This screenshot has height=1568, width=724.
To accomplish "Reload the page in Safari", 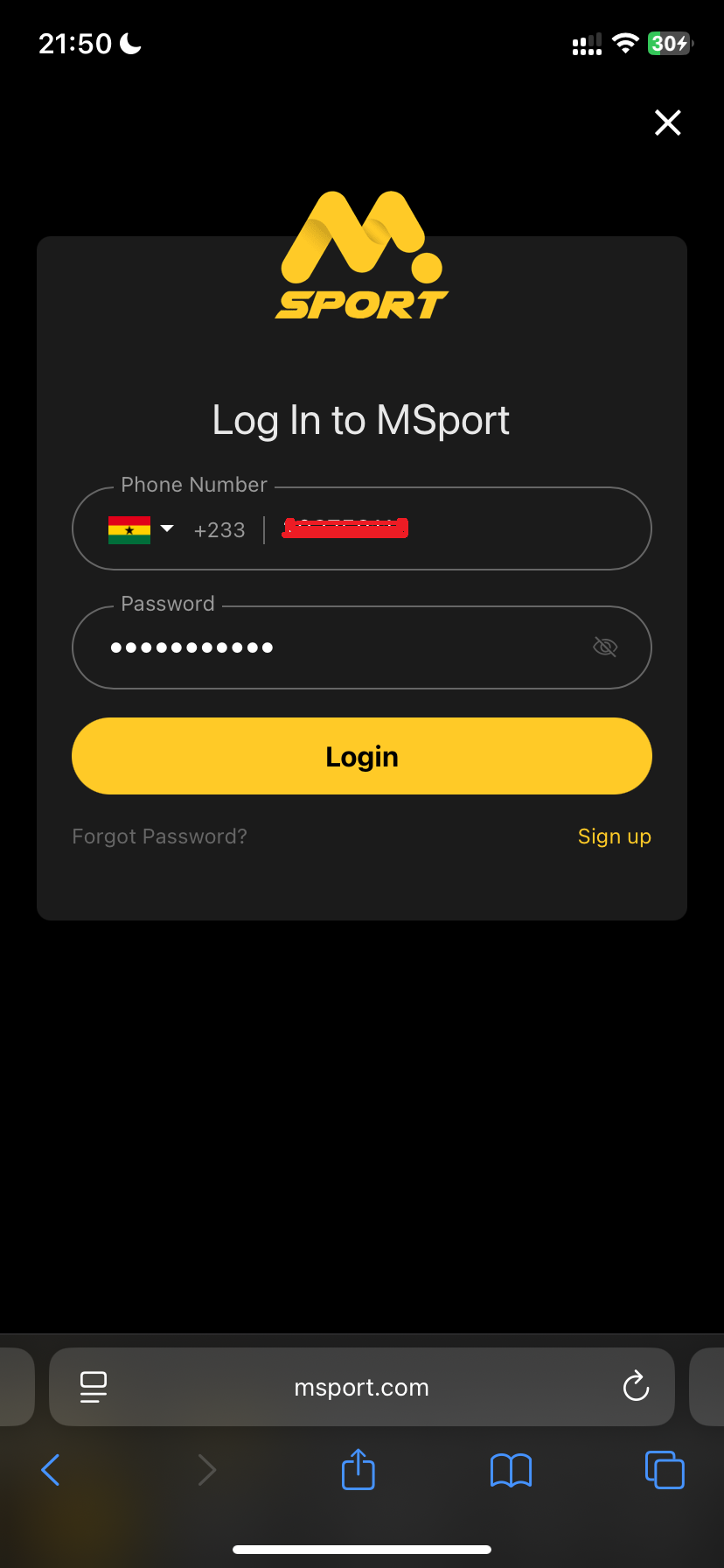I will click(636, 1387).
